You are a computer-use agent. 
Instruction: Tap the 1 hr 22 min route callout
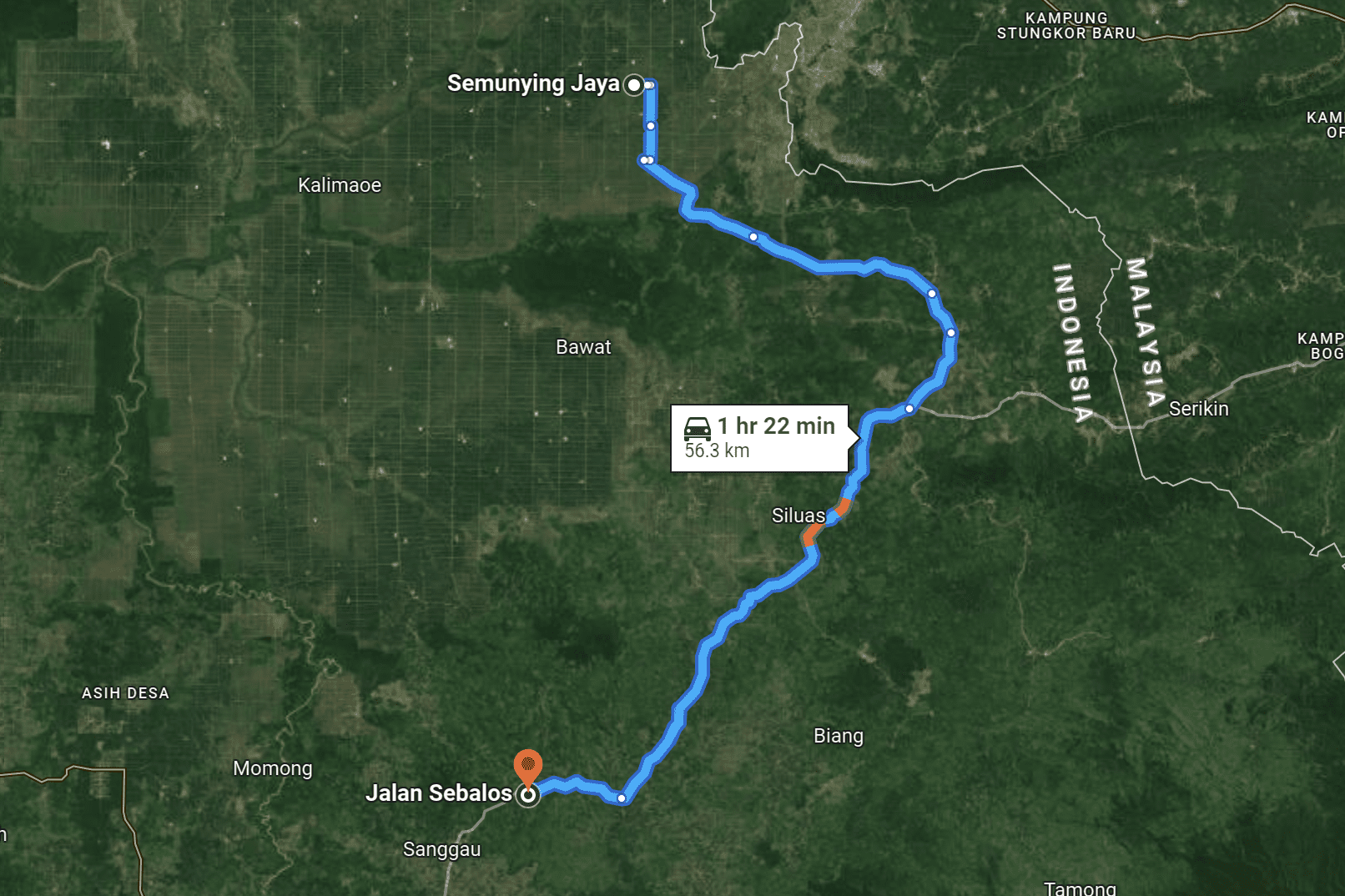[759, 438]
